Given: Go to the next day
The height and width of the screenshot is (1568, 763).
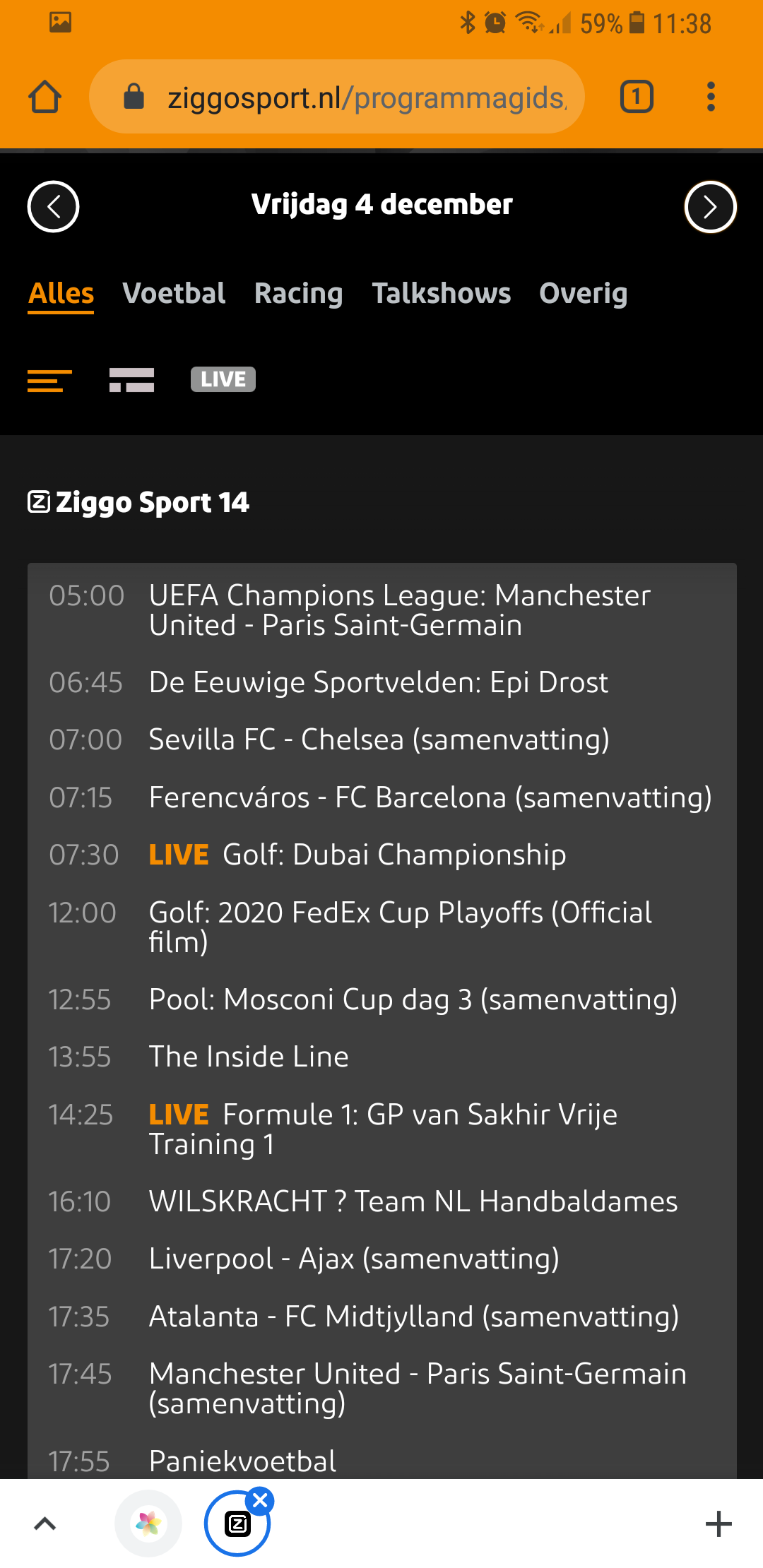Looking at the screenshot, I should [x=711, y=206].
